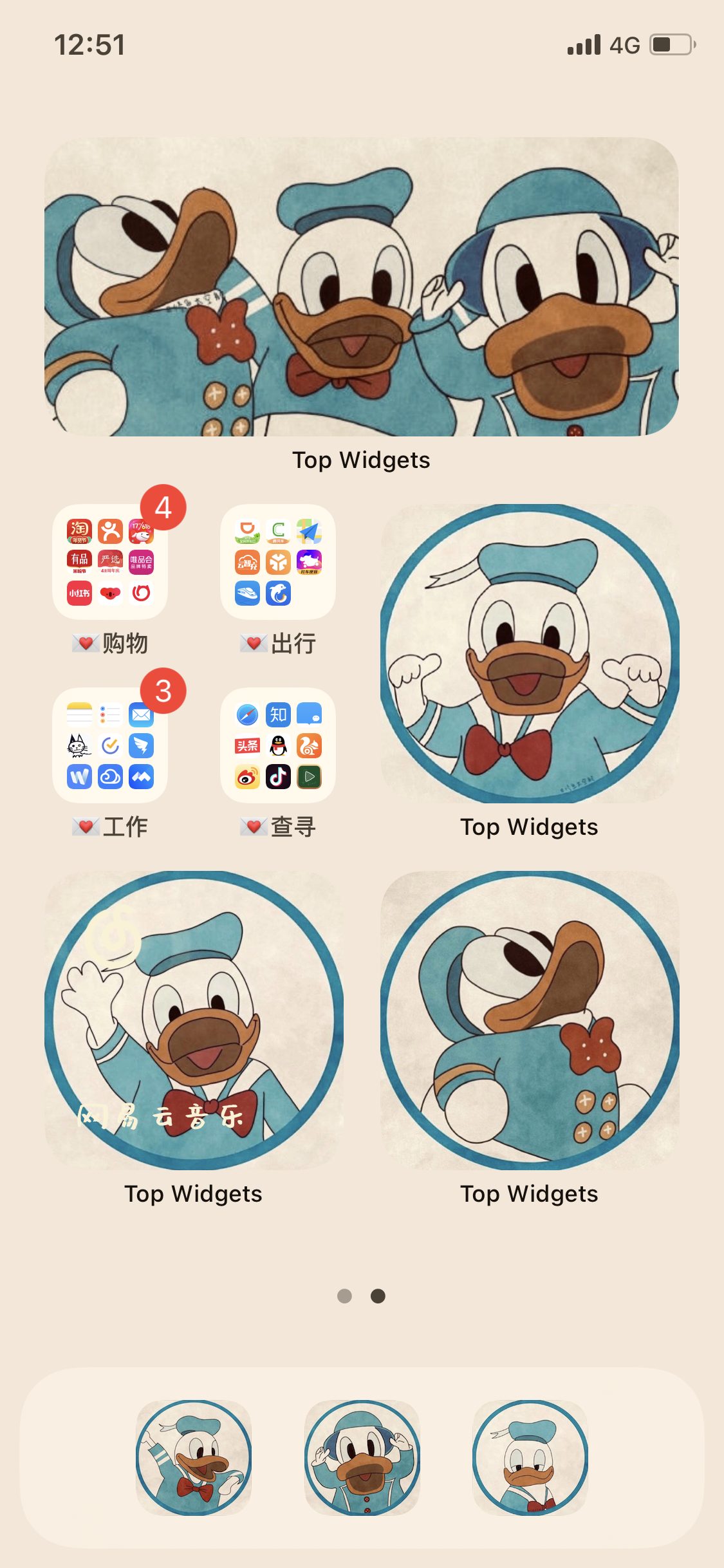Open Safari browser
This screenshot has height=1568, width=724.
tap(246, 714)
